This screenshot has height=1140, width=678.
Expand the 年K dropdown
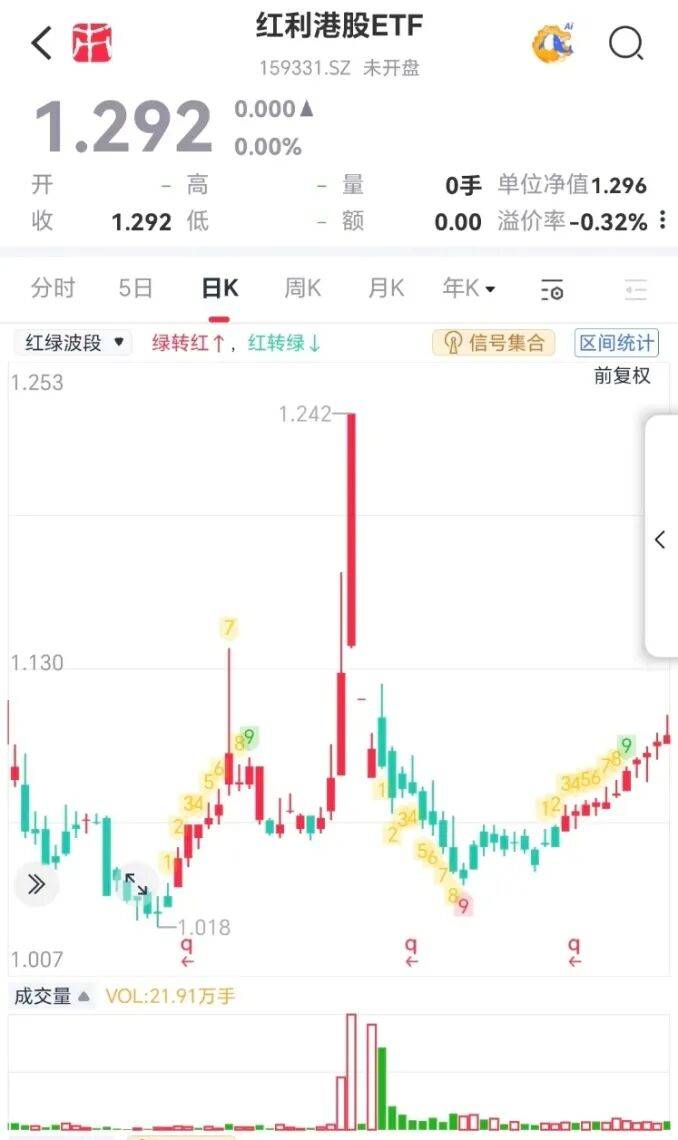(469, 289)
